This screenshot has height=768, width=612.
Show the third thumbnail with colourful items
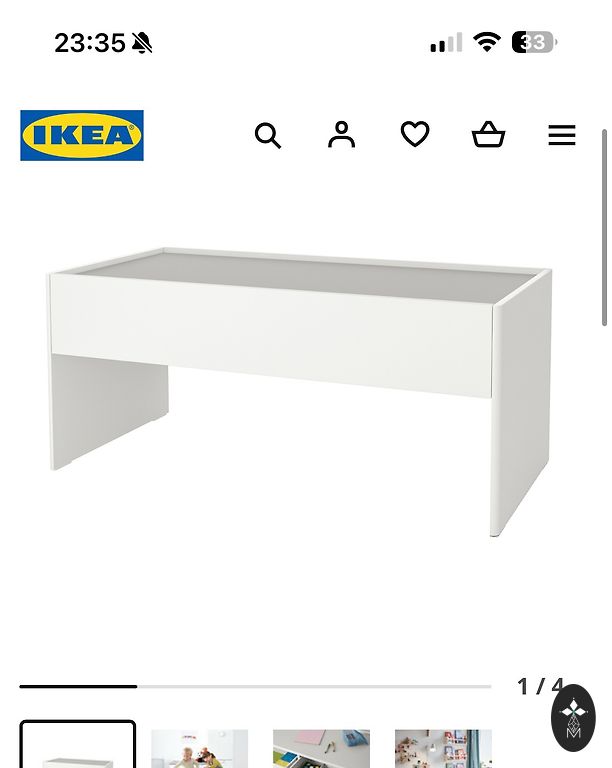point(321,748)
